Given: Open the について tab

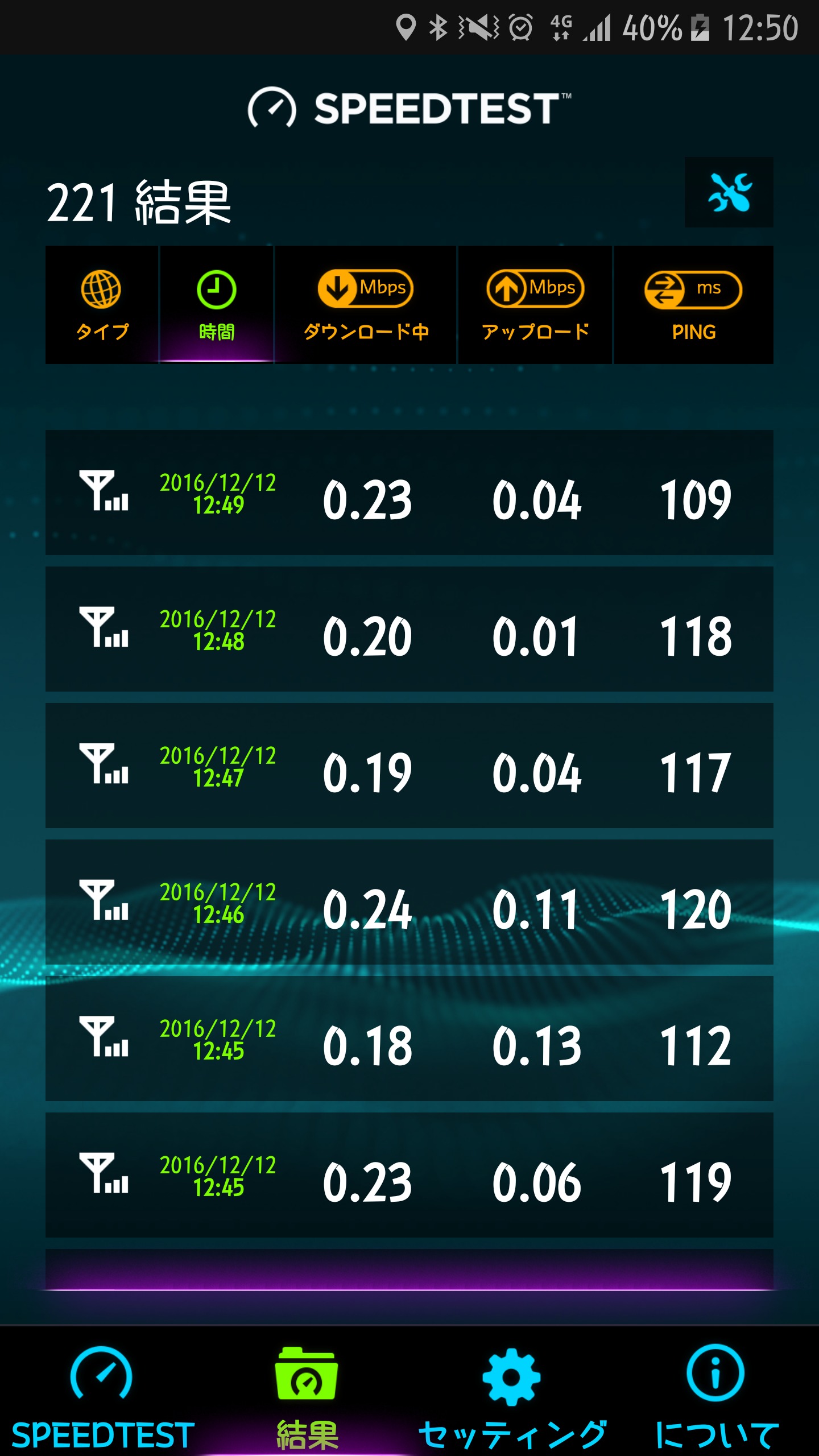Looking at the screenshot, I should tap(715, 1393).
